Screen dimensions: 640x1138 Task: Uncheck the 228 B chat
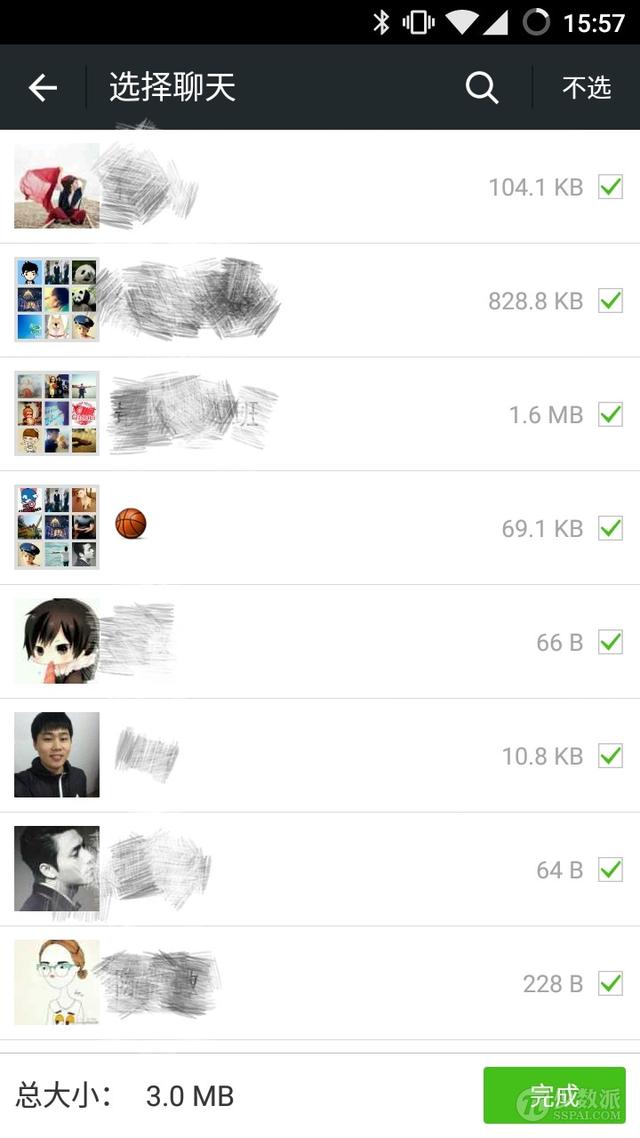coord(610,984)
